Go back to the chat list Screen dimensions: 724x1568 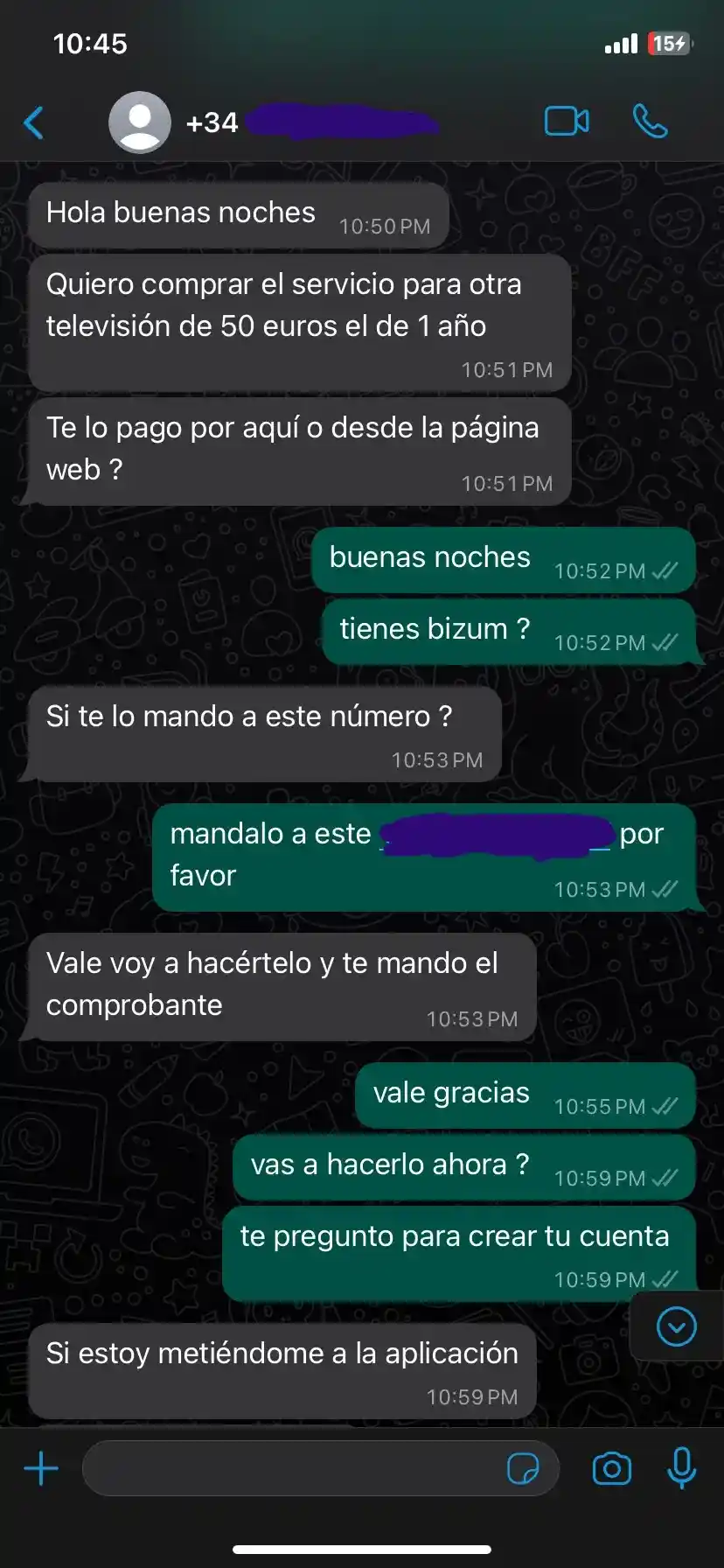34,122
